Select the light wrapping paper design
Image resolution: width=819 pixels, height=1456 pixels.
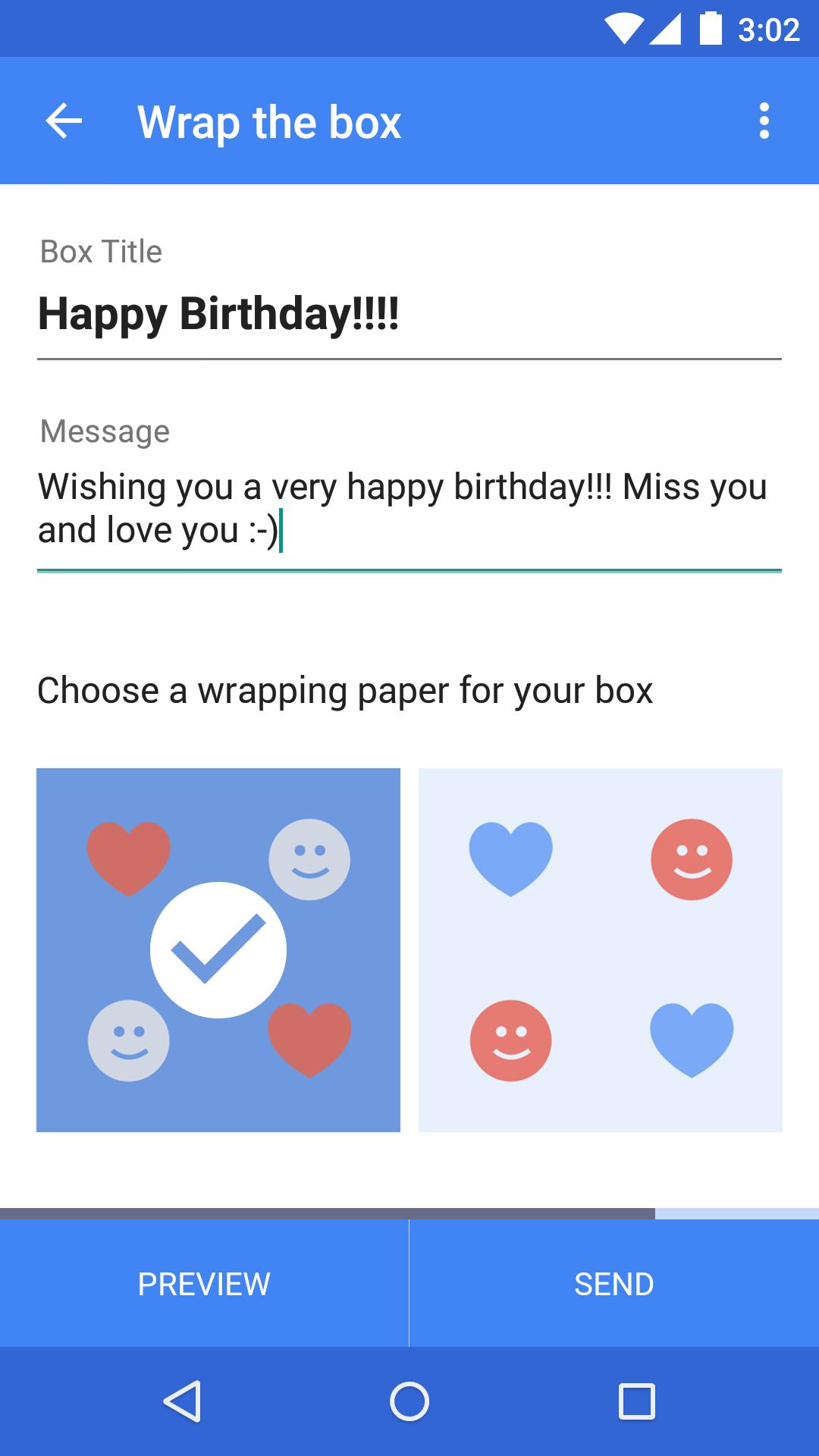click(x=599, y=949)
